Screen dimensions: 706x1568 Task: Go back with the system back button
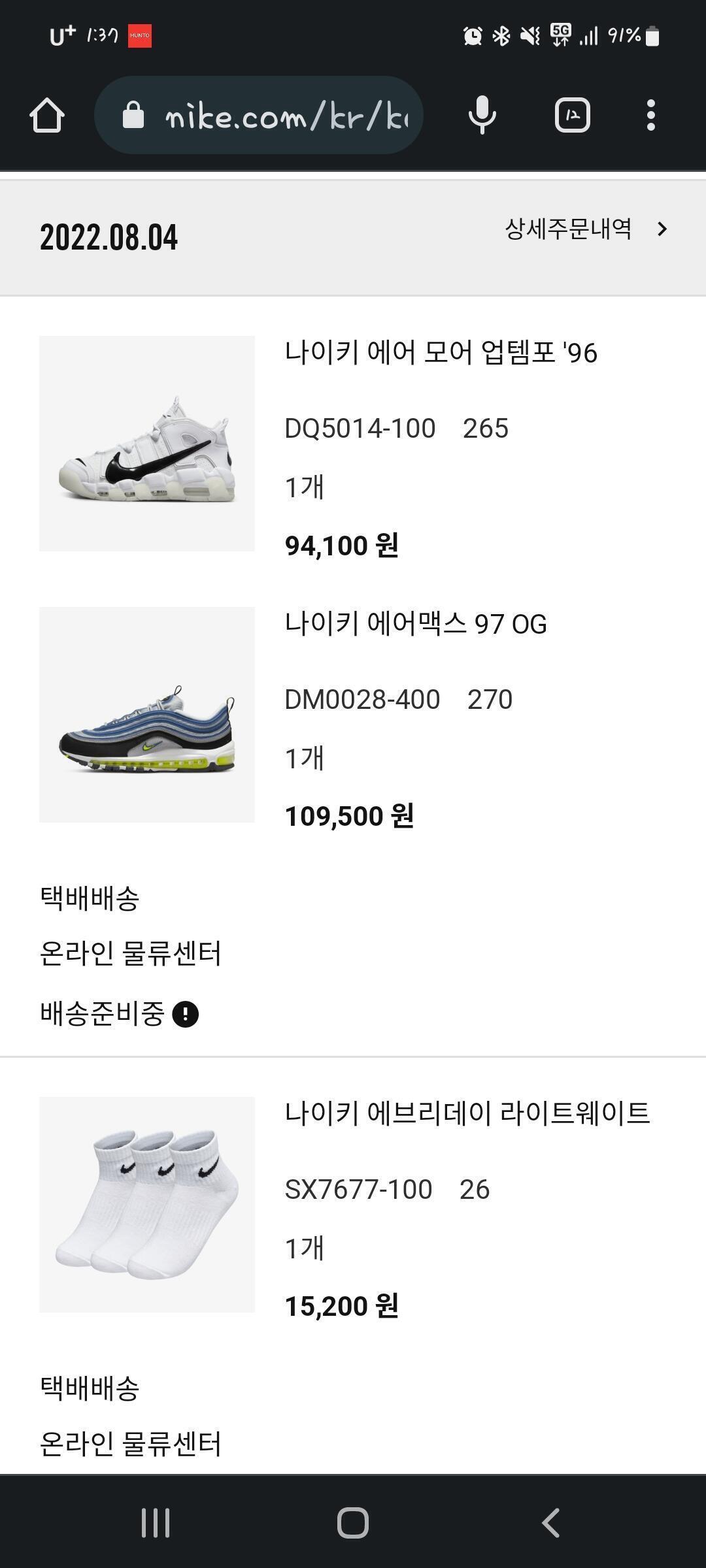click(551, 1523)
